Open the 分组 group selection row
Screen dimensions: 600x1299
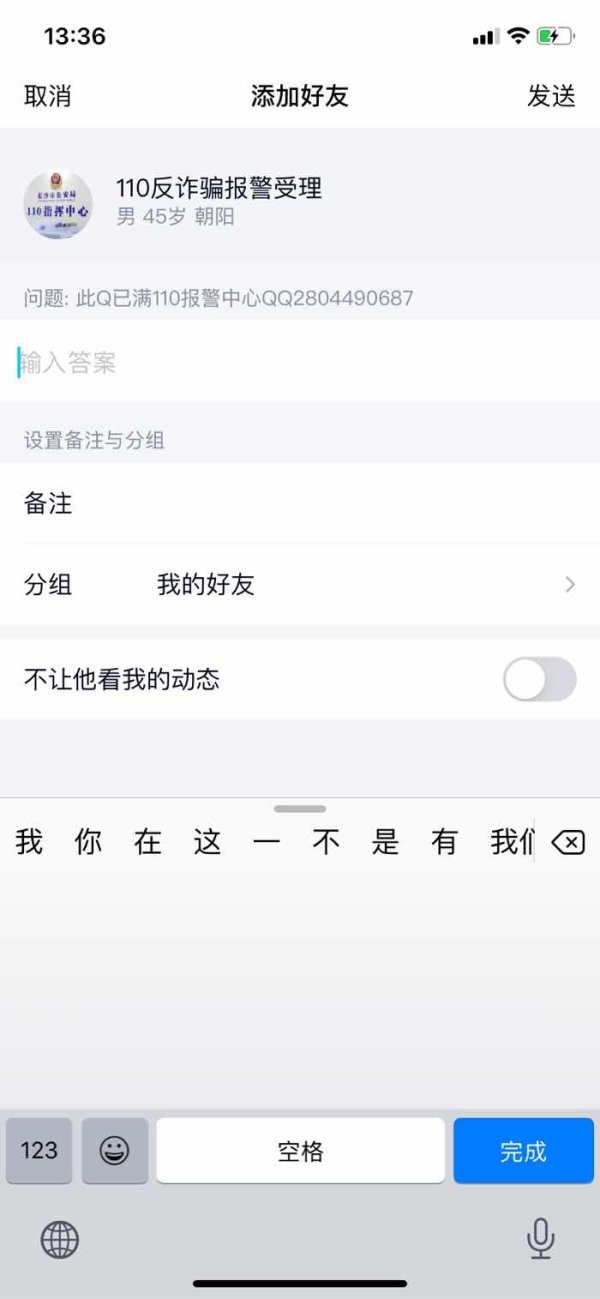click(300, 585)
